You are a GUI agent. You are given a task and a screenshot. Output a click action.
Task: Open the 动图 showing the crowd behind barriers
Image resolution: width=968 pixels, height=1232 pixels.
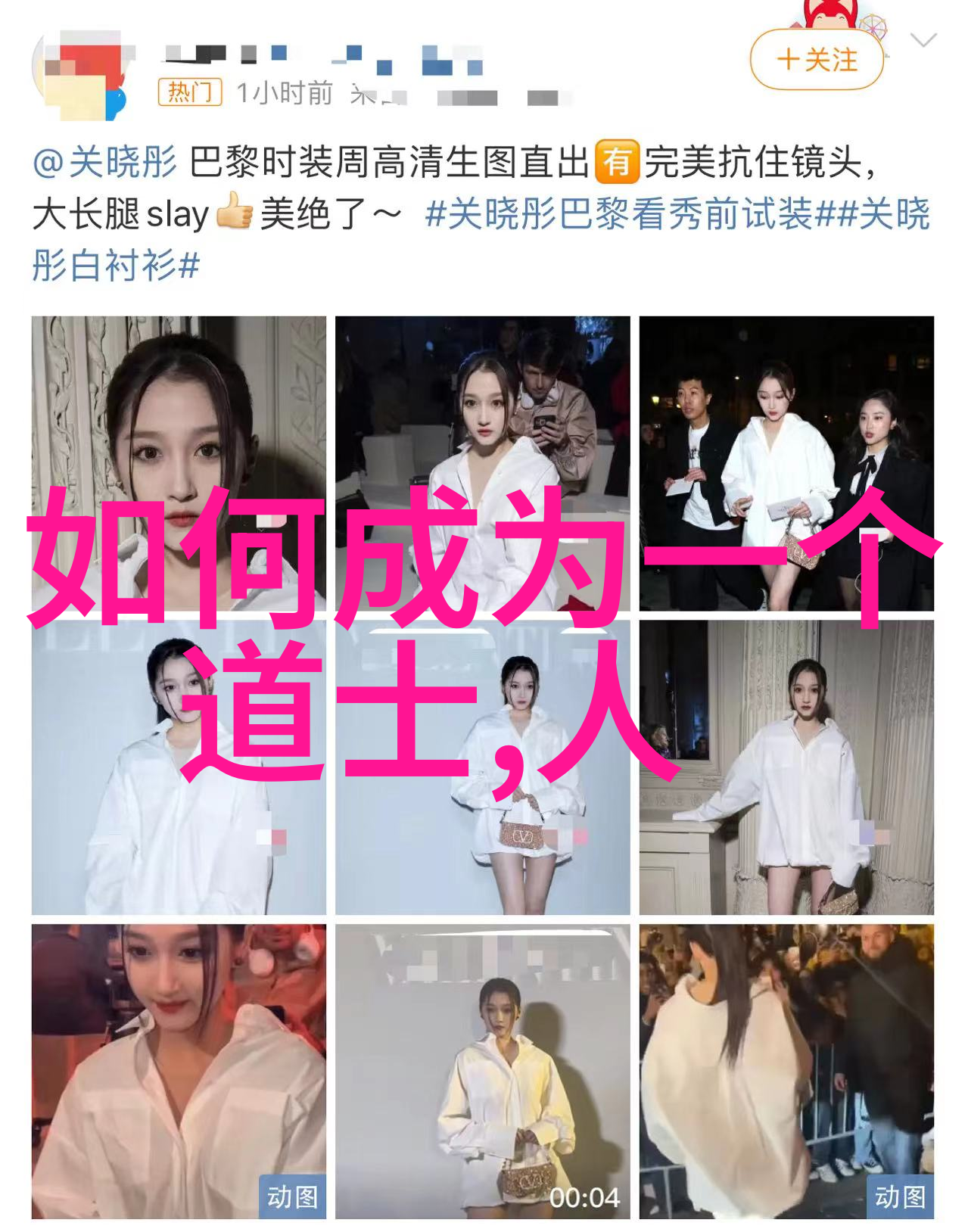(x=786, y=1071)
